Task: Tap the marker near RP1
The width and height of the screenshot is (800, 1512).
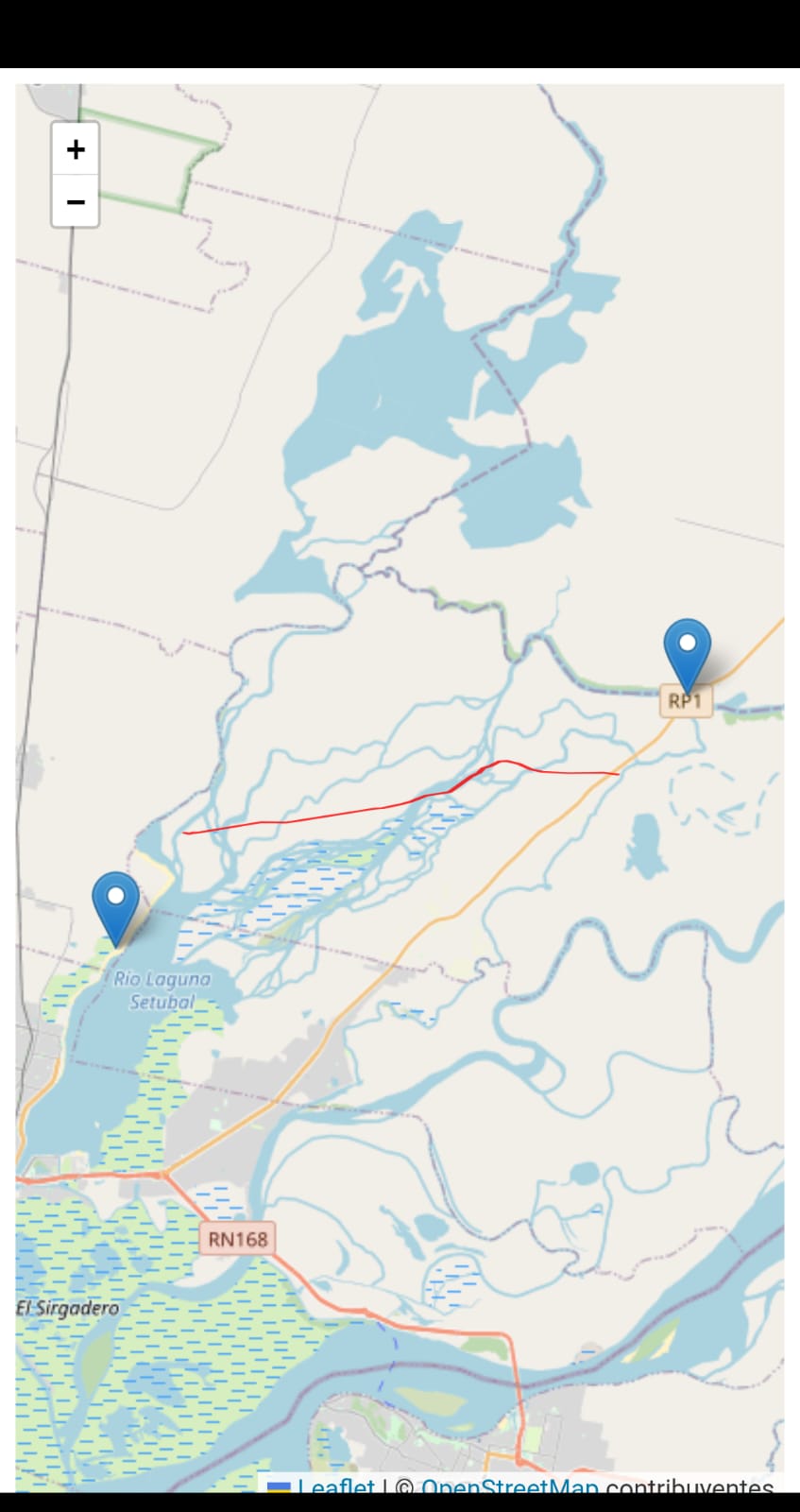Action: click(687, 650)
